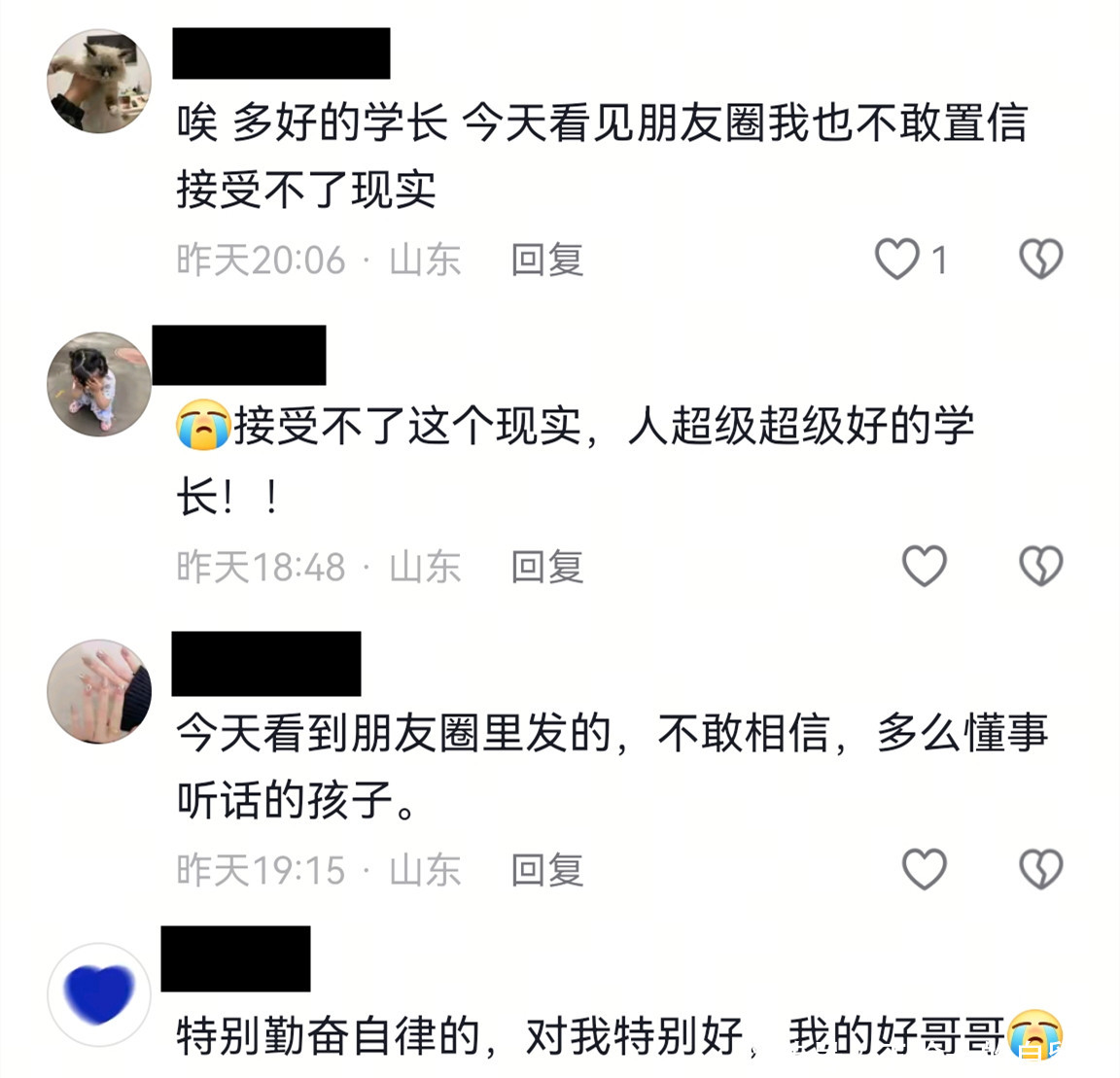Dislike the comment posted 昨天19:15
Screen dimensions: 1120x1078
(x=1040, y=869)
